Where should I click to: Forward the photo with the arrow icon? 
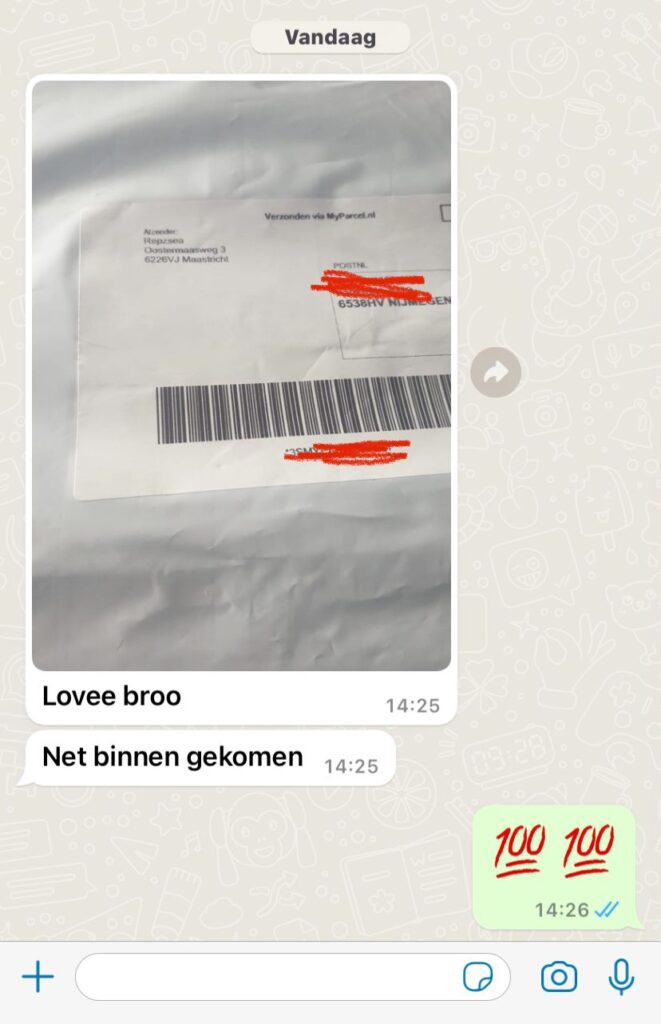[496, 373]
